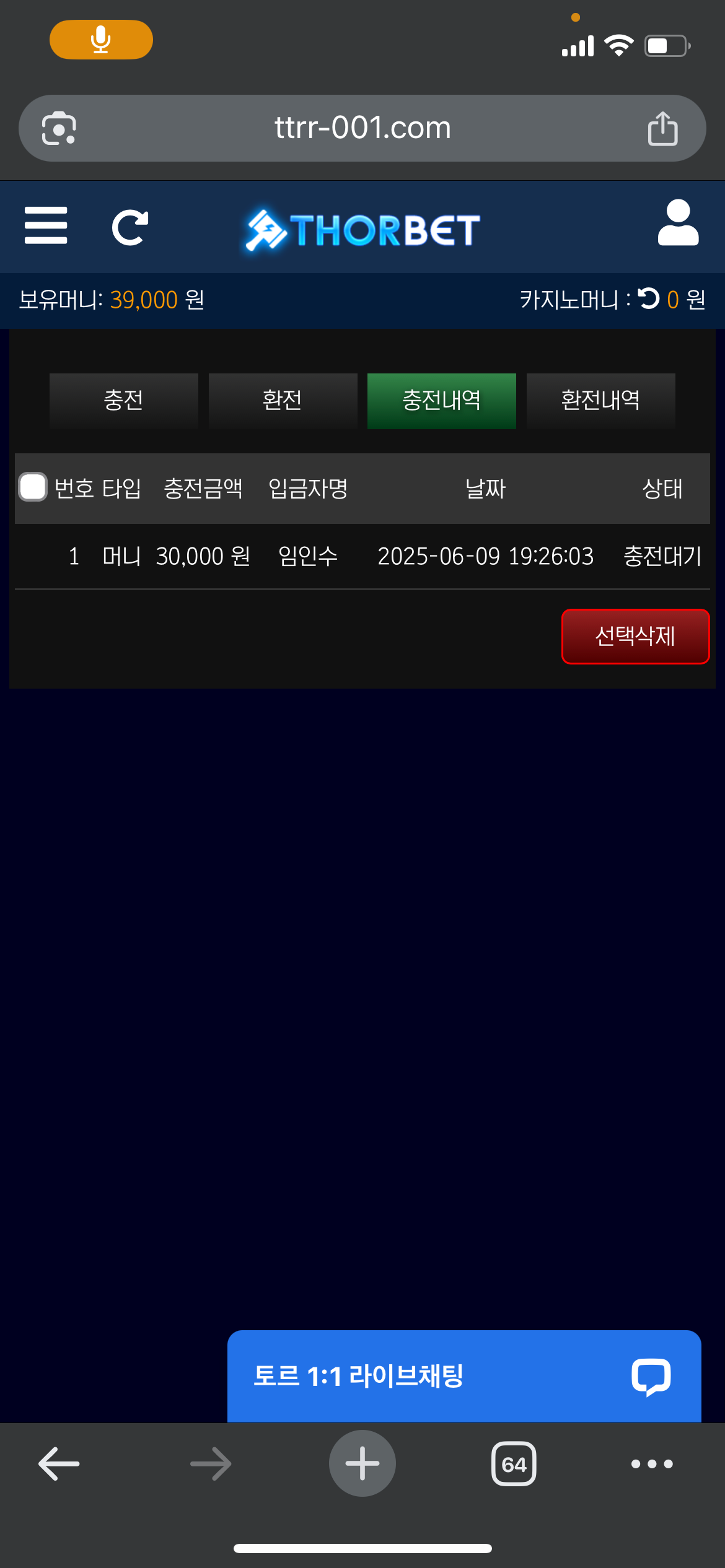
Task: Open the camera search icon in address bar
Action: pyautogui.click(x=59, y=129)
